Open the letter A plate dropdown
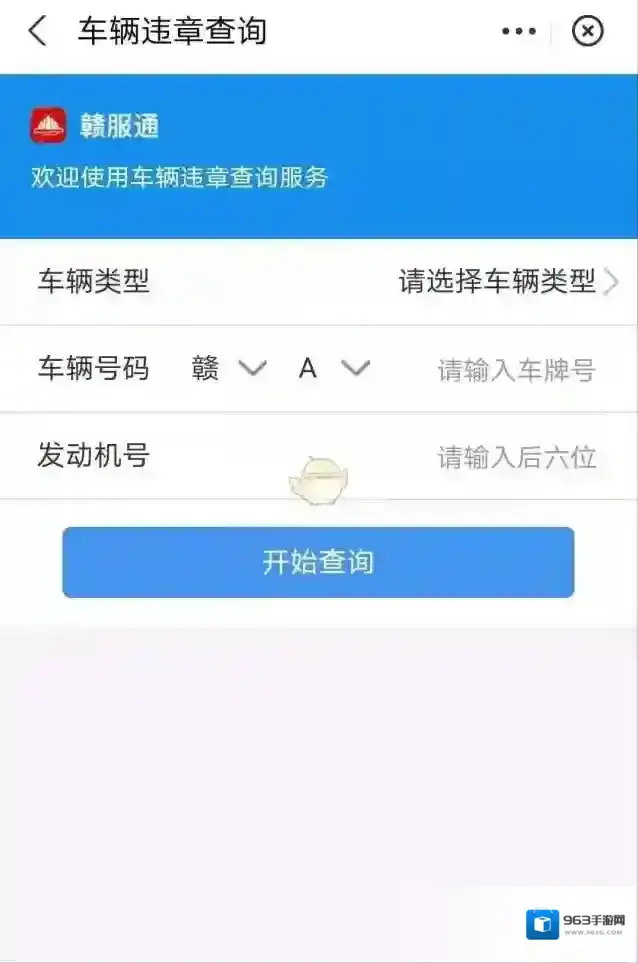638x963 pixels. pos(333,369)
